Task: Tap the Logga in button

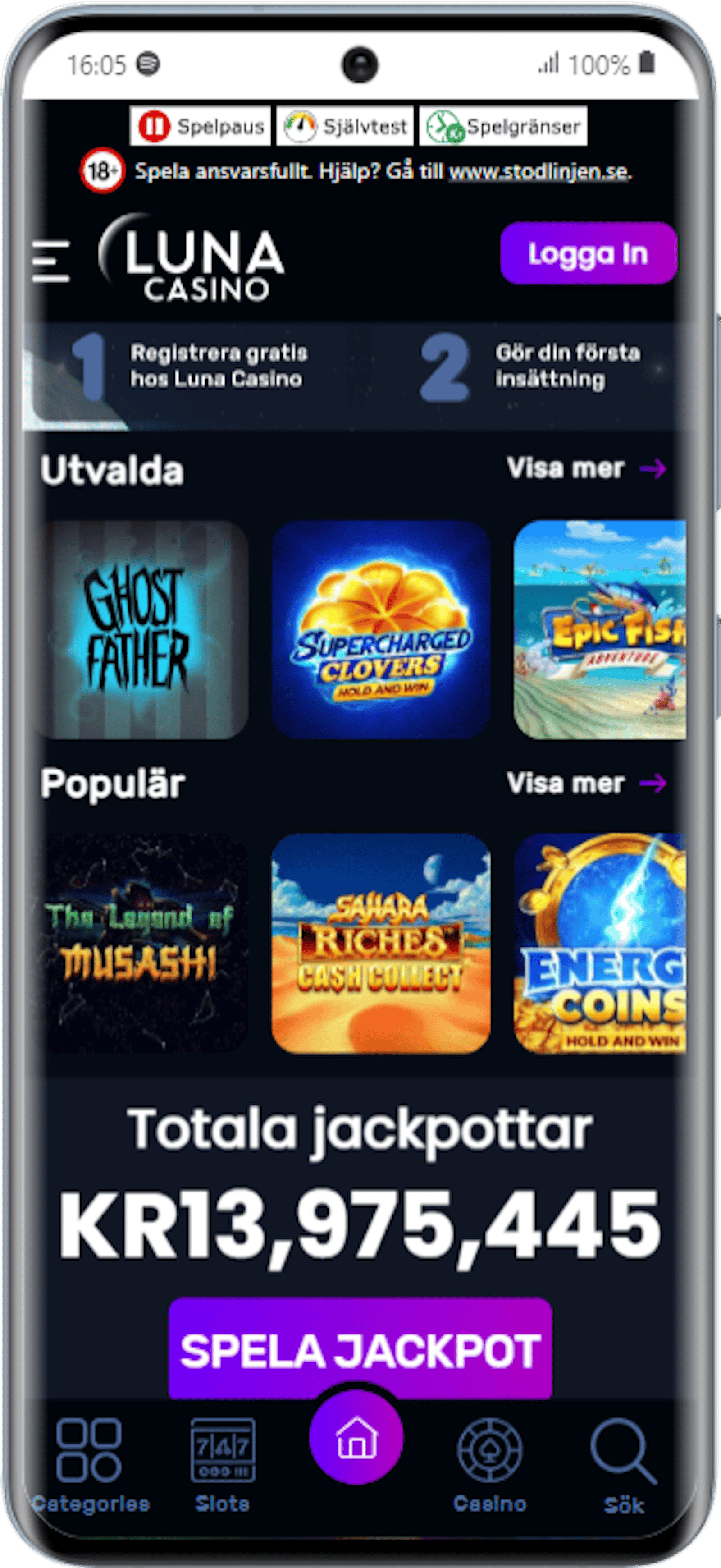Action: pyautogui.click(x=588, y=253)
